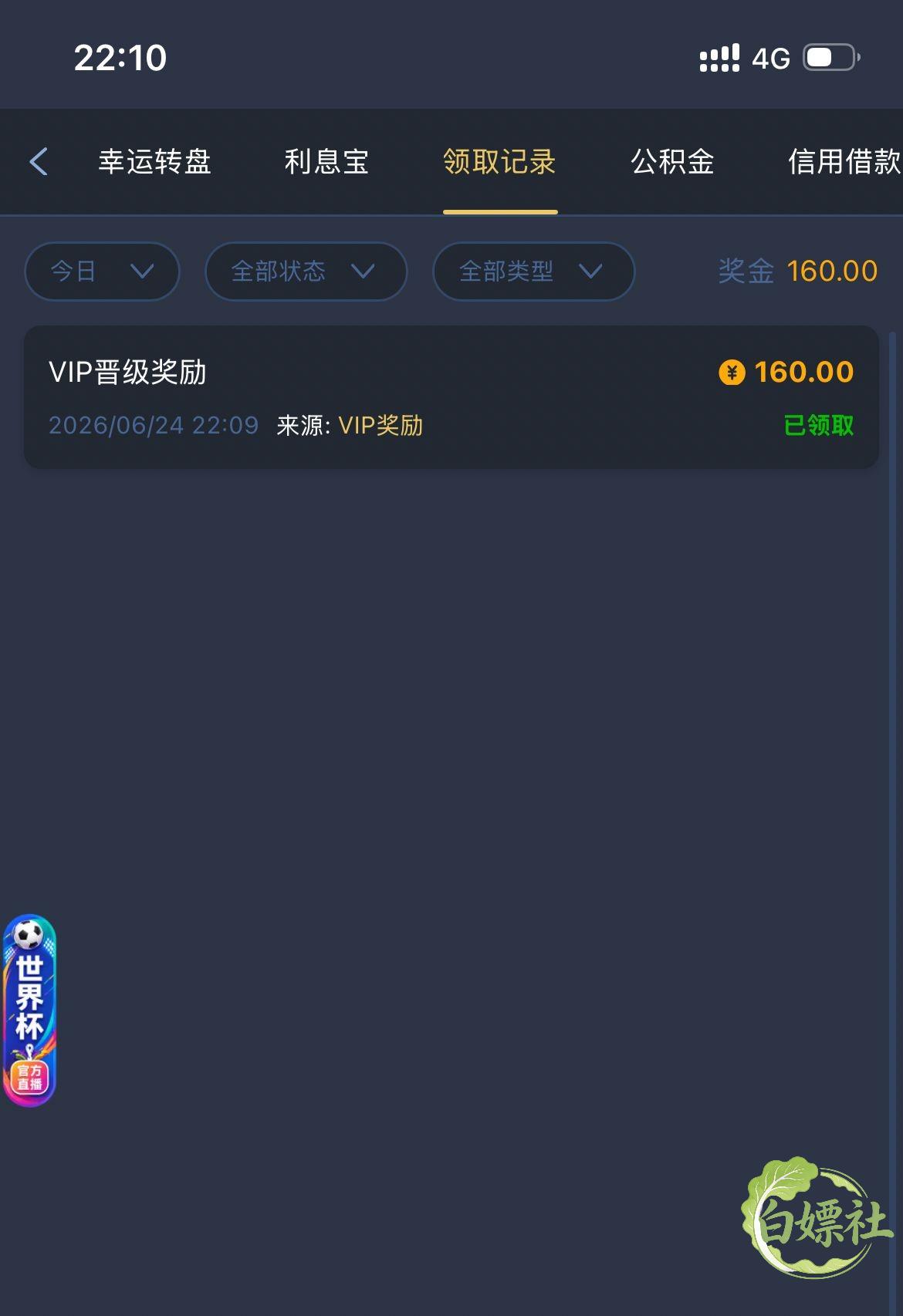Go back using the top-left arrow
The width and height of the screenshot is (903, 1316).
point(39,162)
